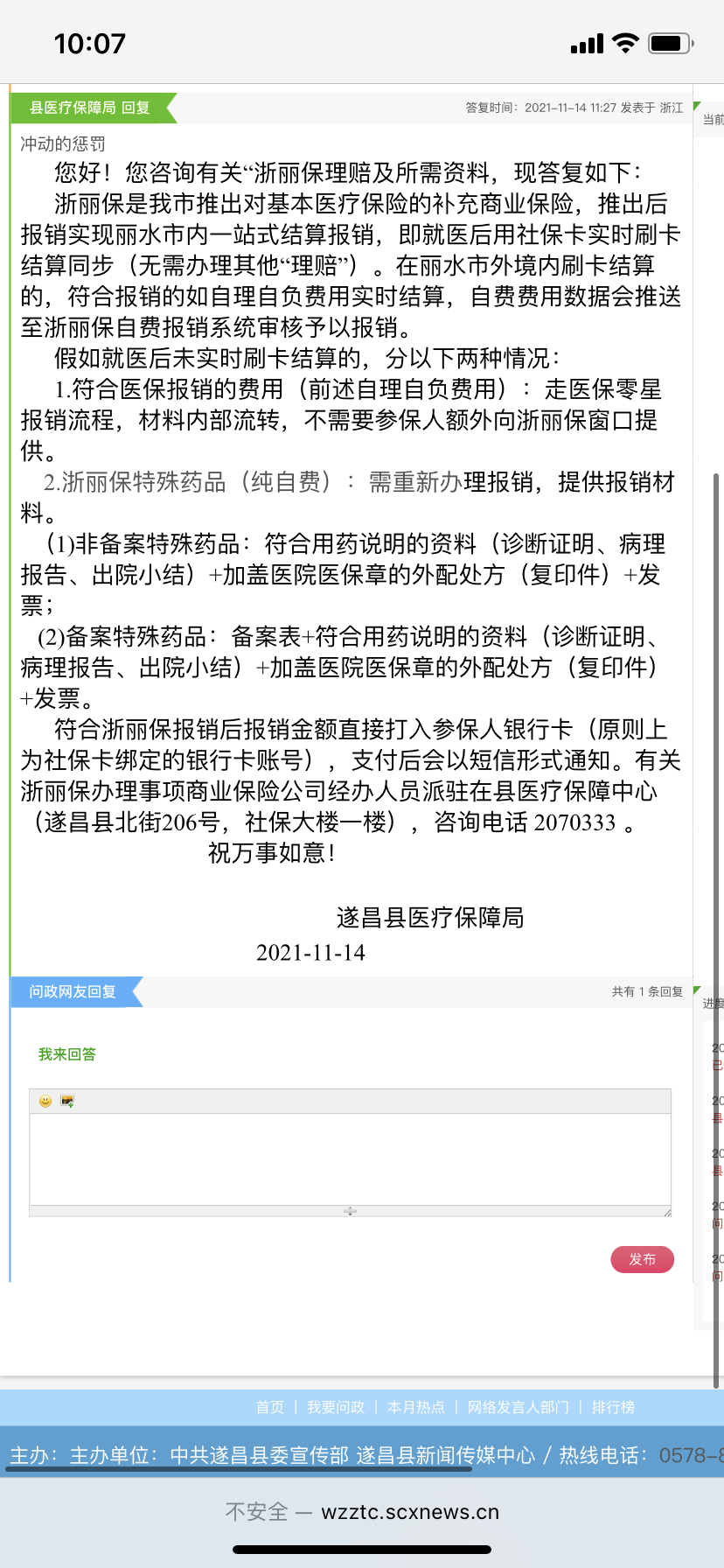Screen dimensions: 724x1568
Task: Open 本月热点 link
Action: coord(415,1407)
